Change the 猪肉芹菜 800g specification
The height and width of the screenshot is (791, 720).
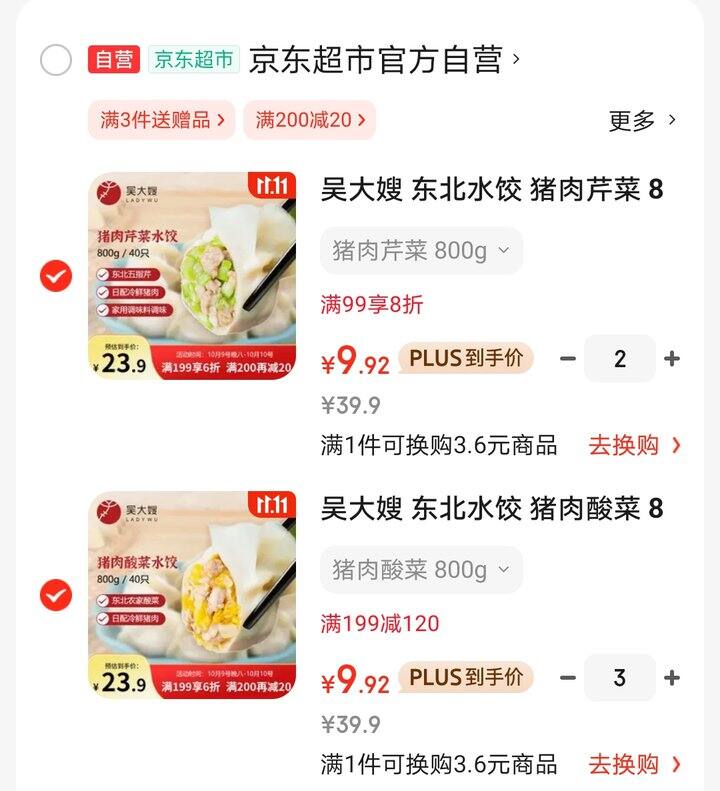[x=421, y=250]
